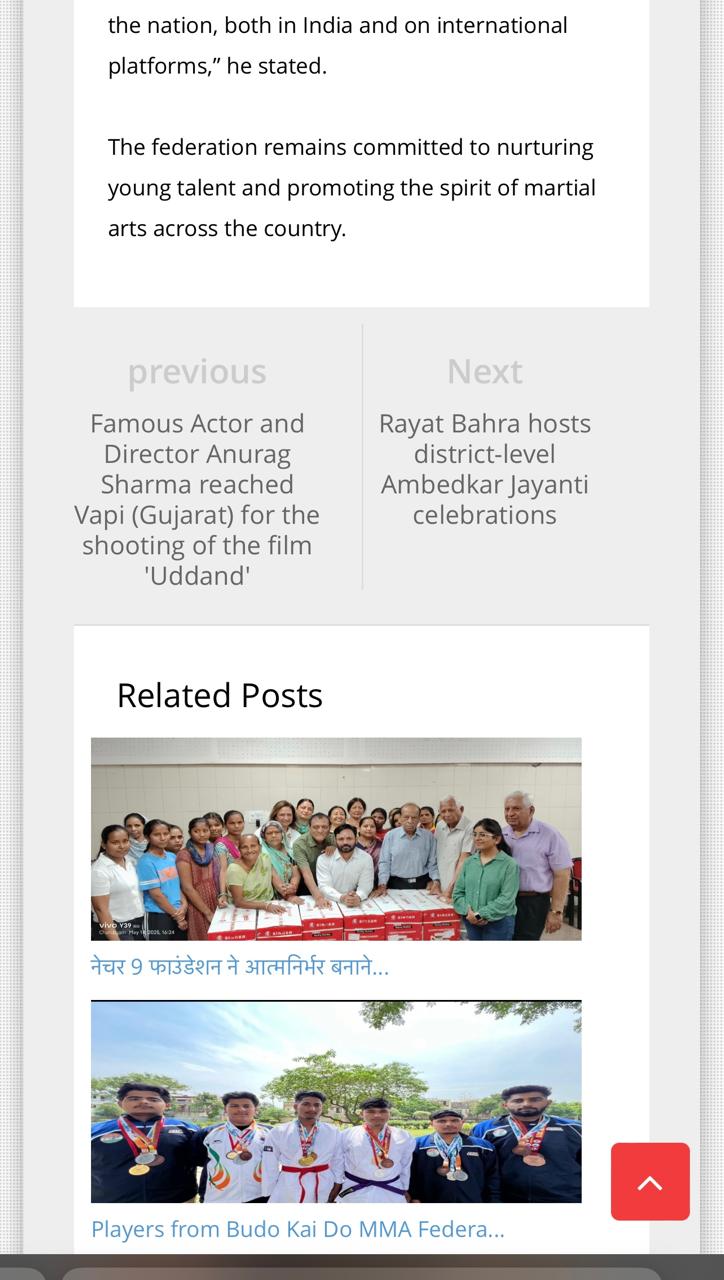Image resolution: width=724 pixels, height=1280 pixels.
Task: Open the medal-winning players related post image
Action: pyautogui.click(x=336, y=1102)
